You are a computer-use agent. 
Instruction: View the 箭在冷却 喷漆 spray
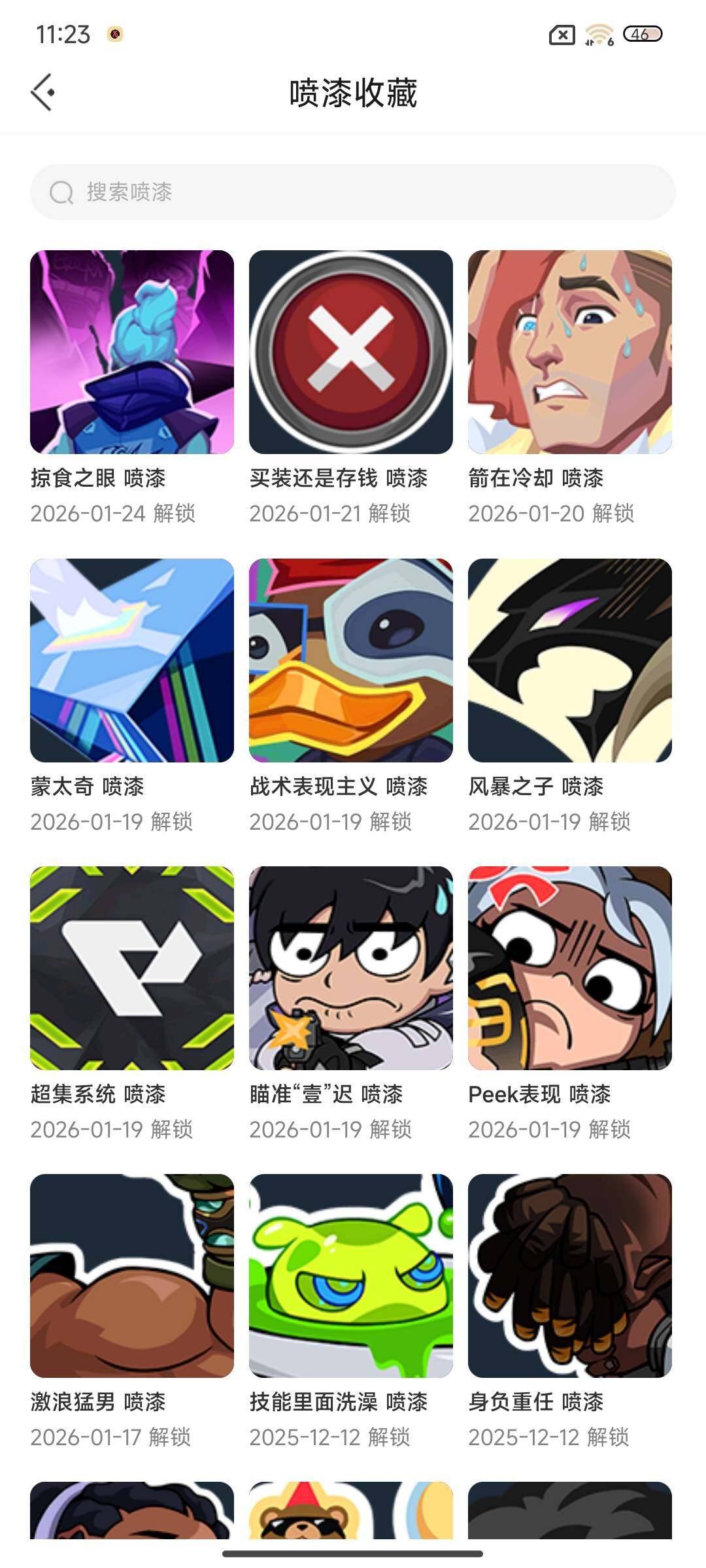pos(570,352)
